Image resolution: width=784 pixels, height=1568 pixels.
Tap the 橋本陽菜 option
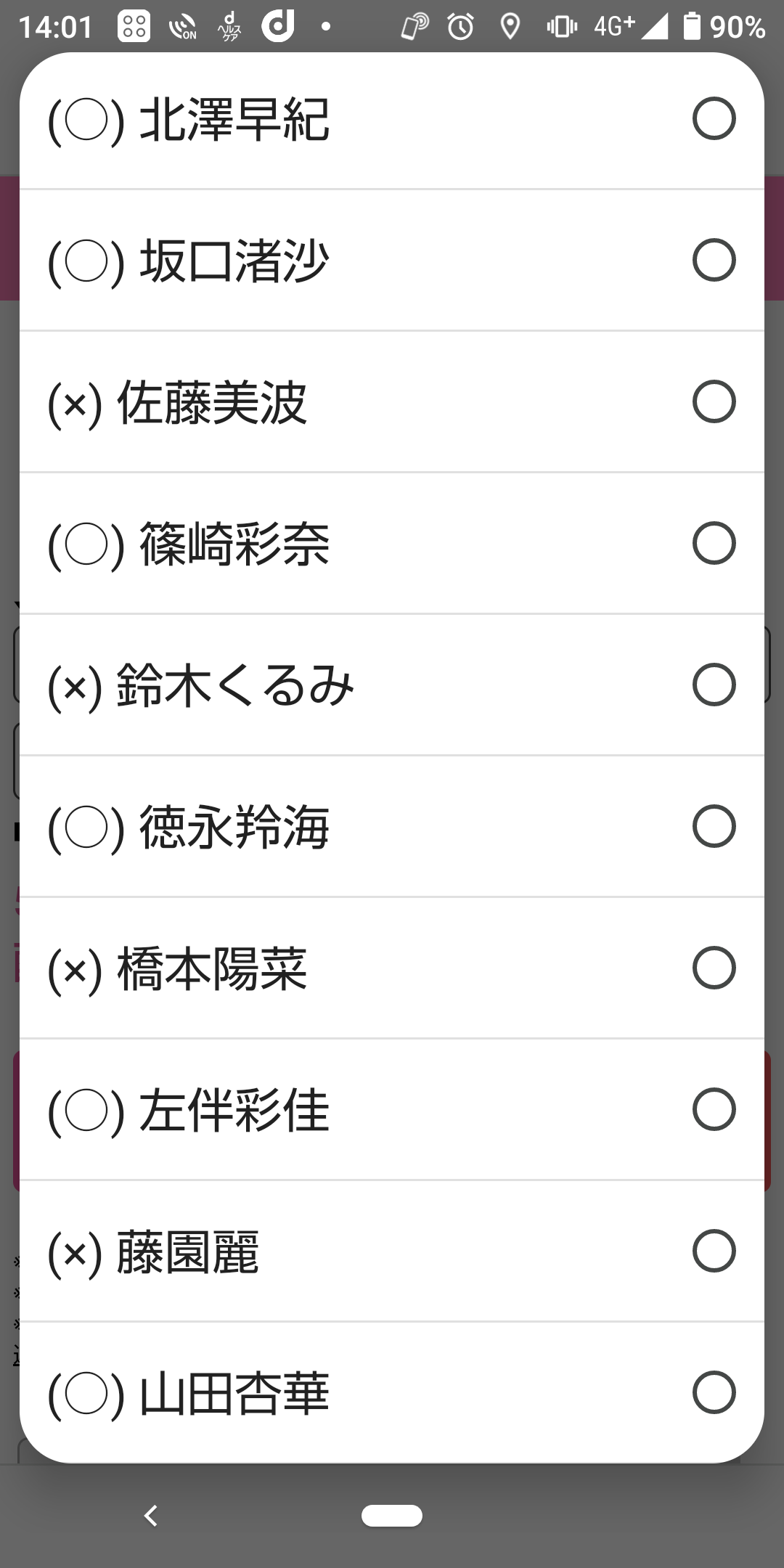[x=392, y=968]
